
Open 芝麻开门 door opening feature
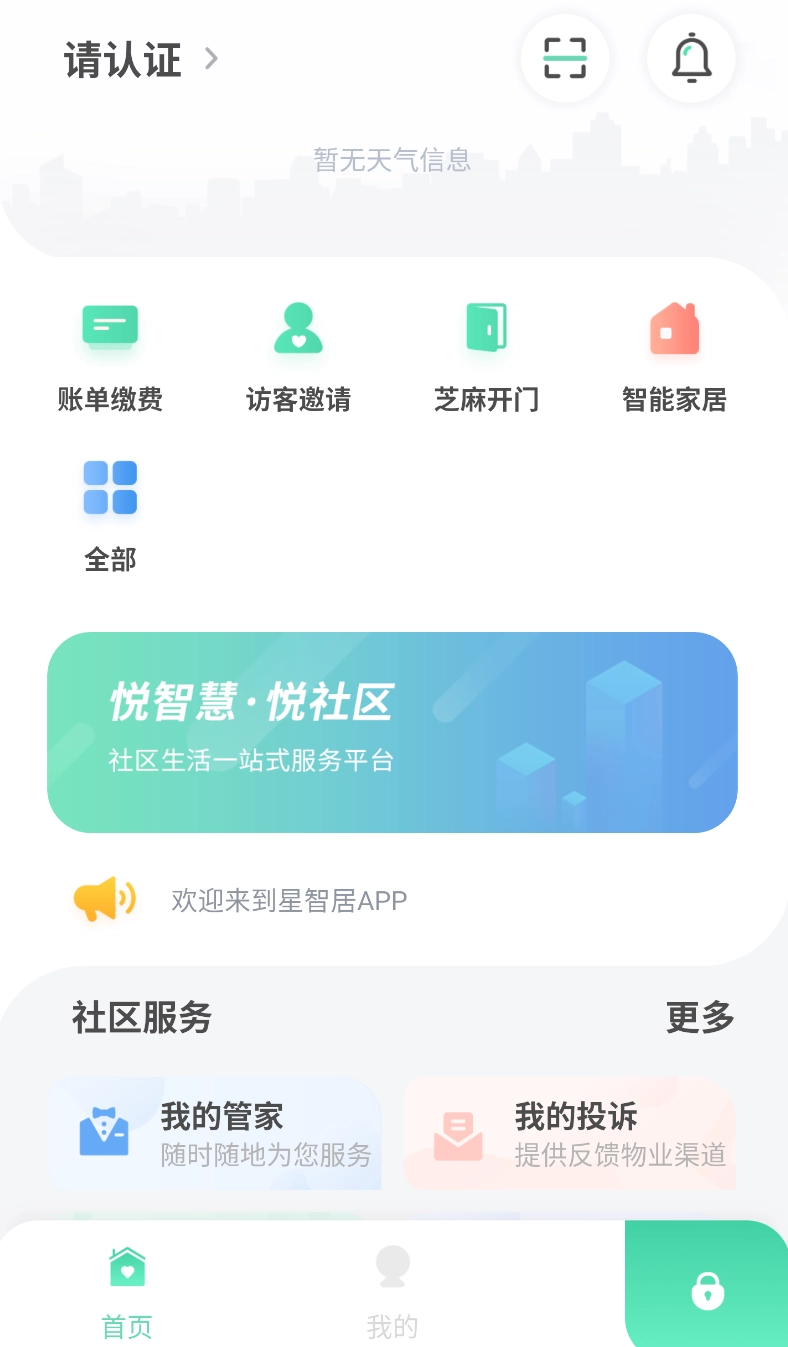486,355
